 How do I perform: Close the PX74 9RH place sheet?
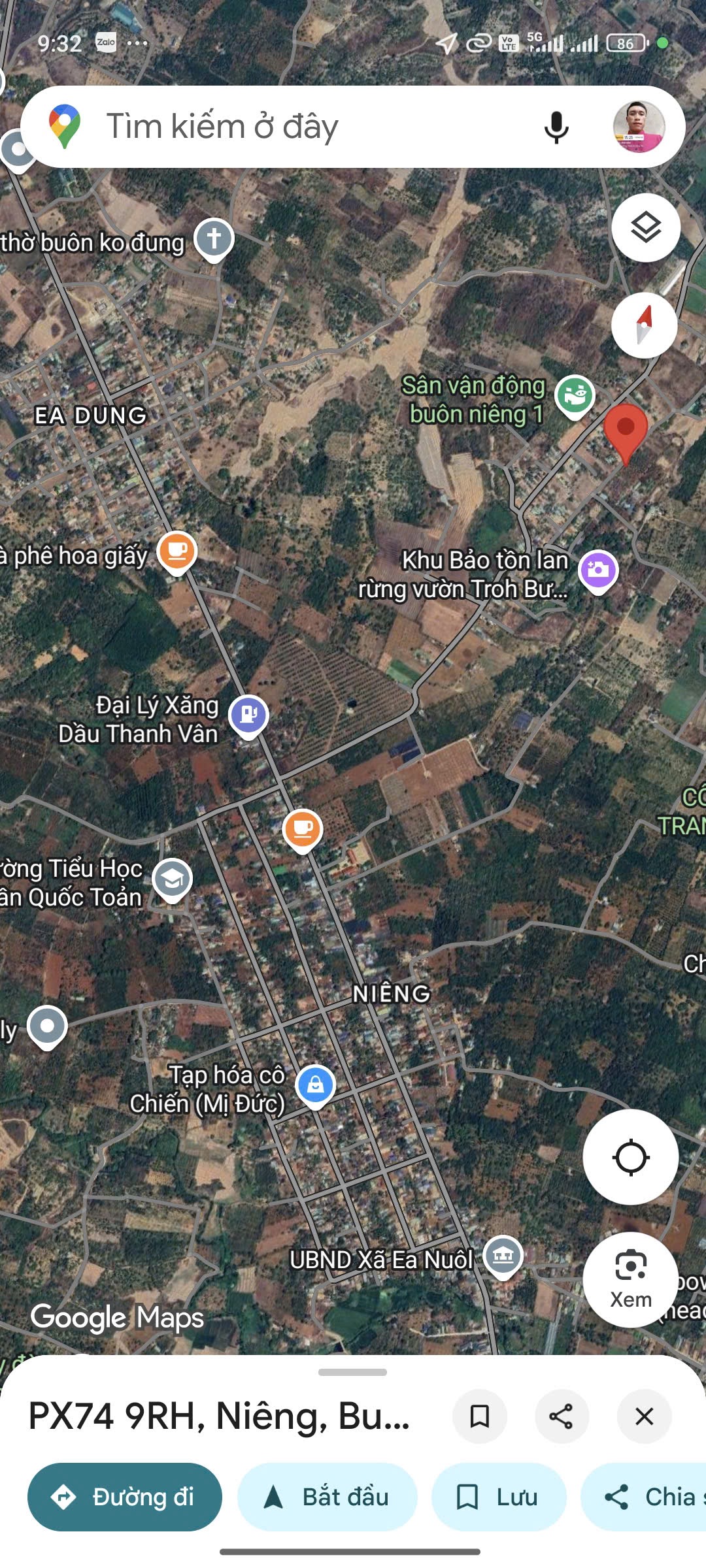pyautogui.click(x=645, y=1416)
